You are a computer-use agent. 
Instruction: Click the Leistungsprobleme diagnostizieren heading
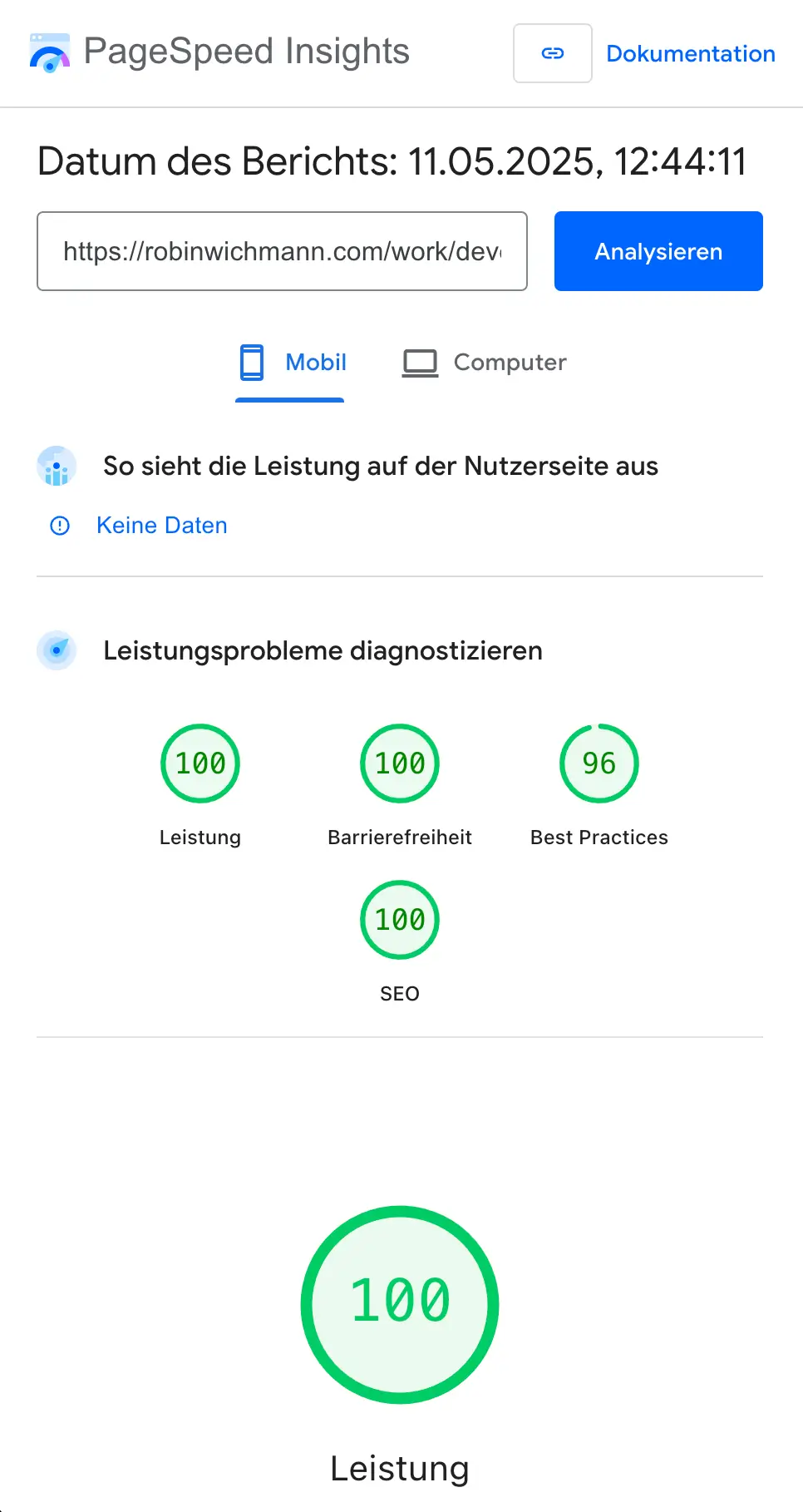(x=323, y=650)
